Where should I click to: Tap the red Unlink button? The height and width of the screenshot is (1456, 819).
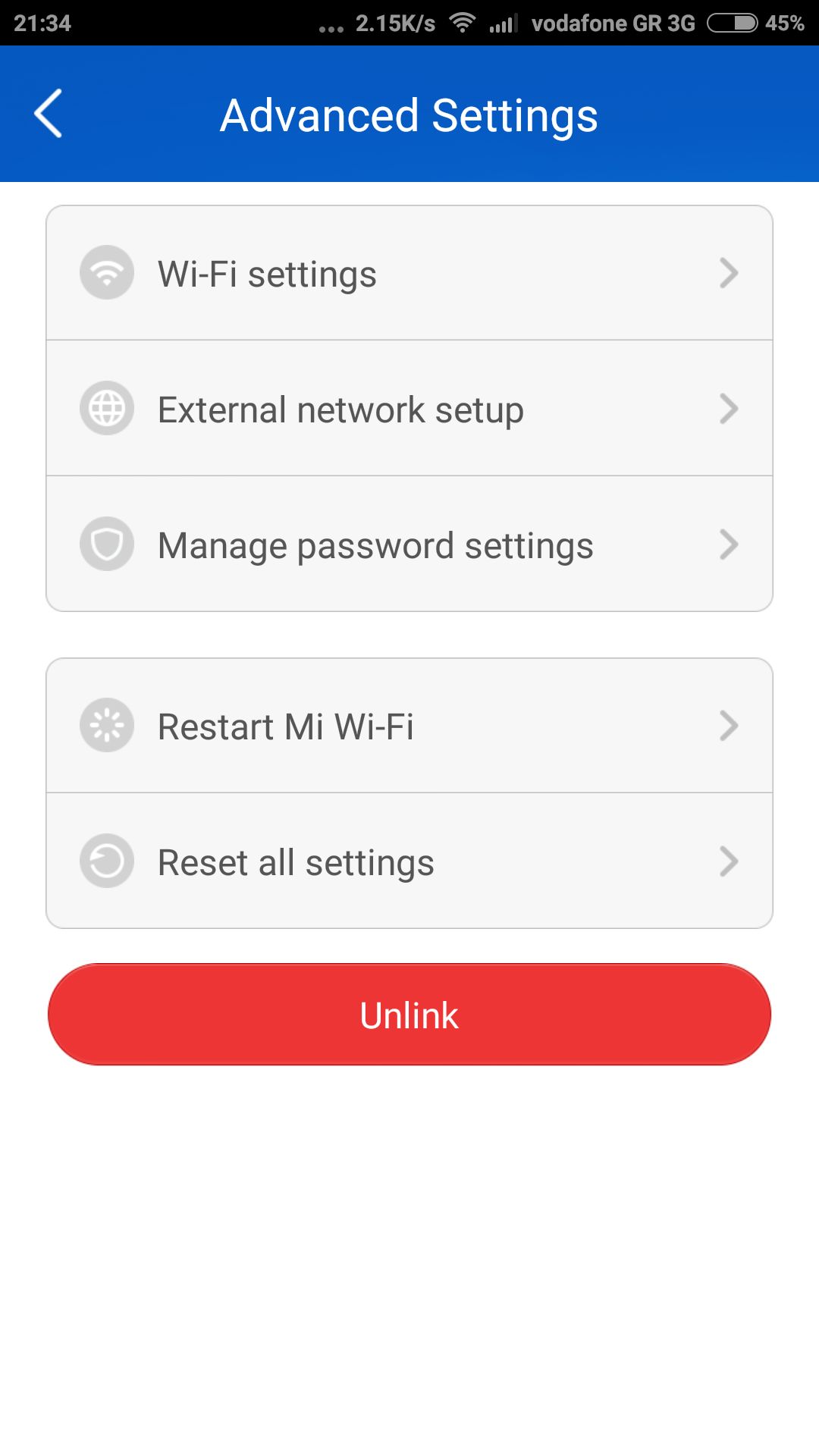click(409, 1015)
